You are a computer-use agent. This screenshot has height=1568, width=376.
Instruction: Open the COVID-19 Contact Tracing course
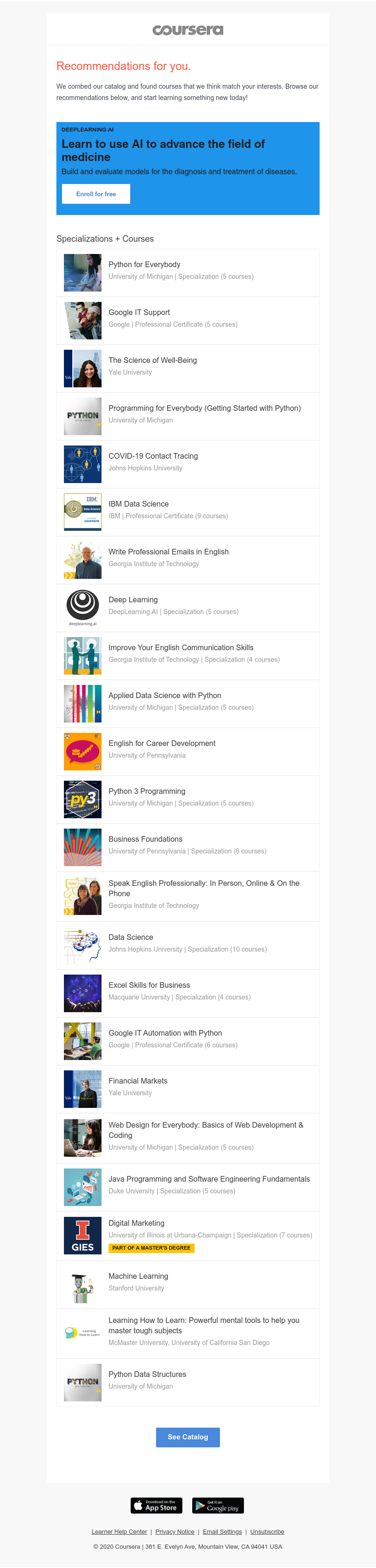(153, 456)
